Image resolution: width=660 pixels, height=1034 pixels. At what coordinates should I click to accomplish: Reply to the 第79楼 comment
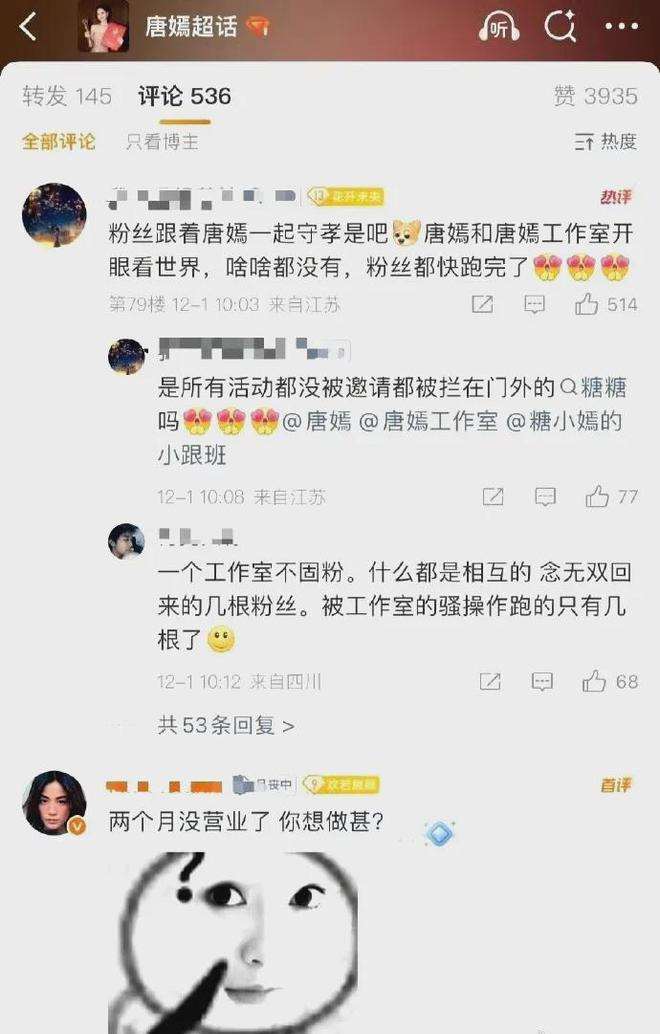[535, 304]
